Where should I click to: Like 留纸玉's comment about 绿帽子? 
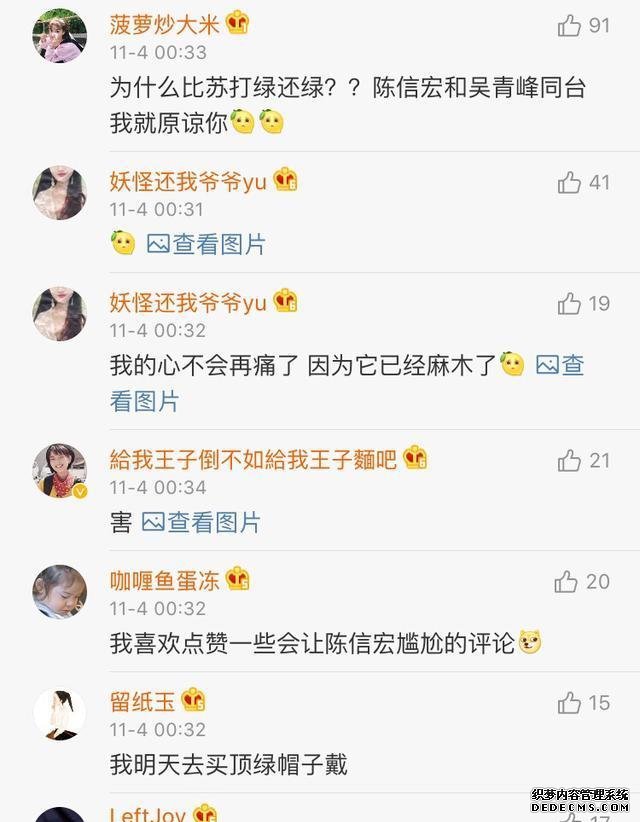pos(570,703)
